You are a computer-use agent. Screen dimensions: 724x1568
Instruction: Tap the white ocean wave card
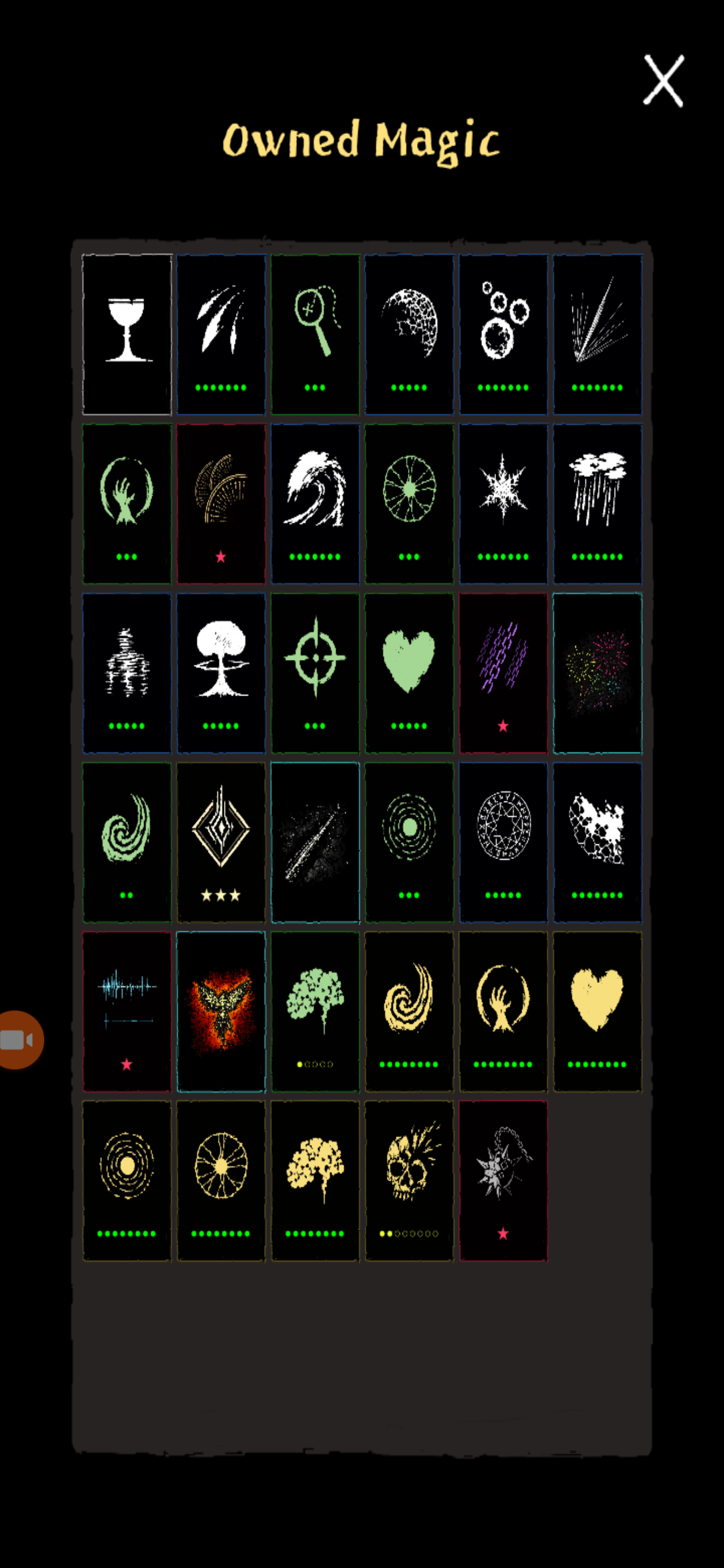(315, 503)
